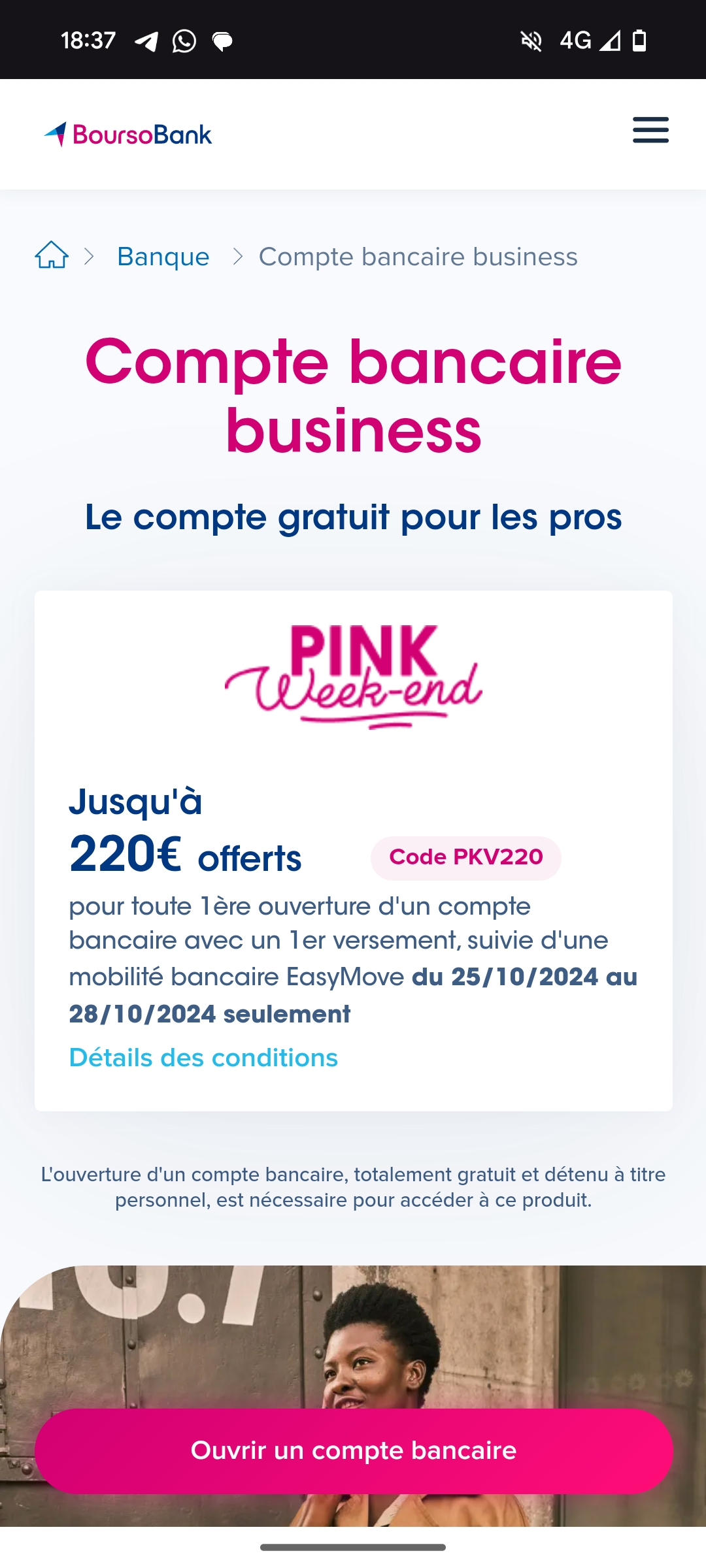Tap the BoursoBank logo to go home

click(x=128, y=135)
